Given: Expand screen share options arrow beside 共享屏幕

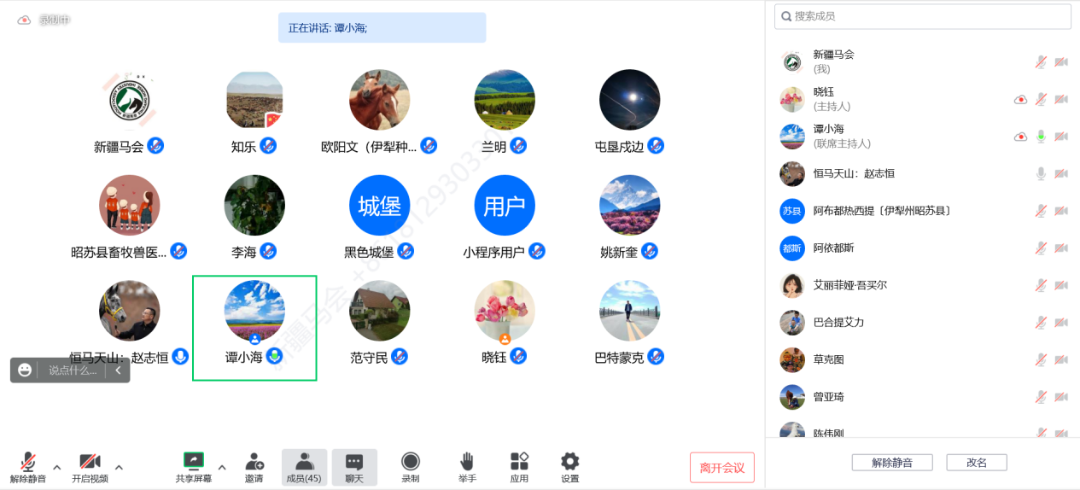Looking at the screenshot, I should pyautogui.click(x=222, y=466).
